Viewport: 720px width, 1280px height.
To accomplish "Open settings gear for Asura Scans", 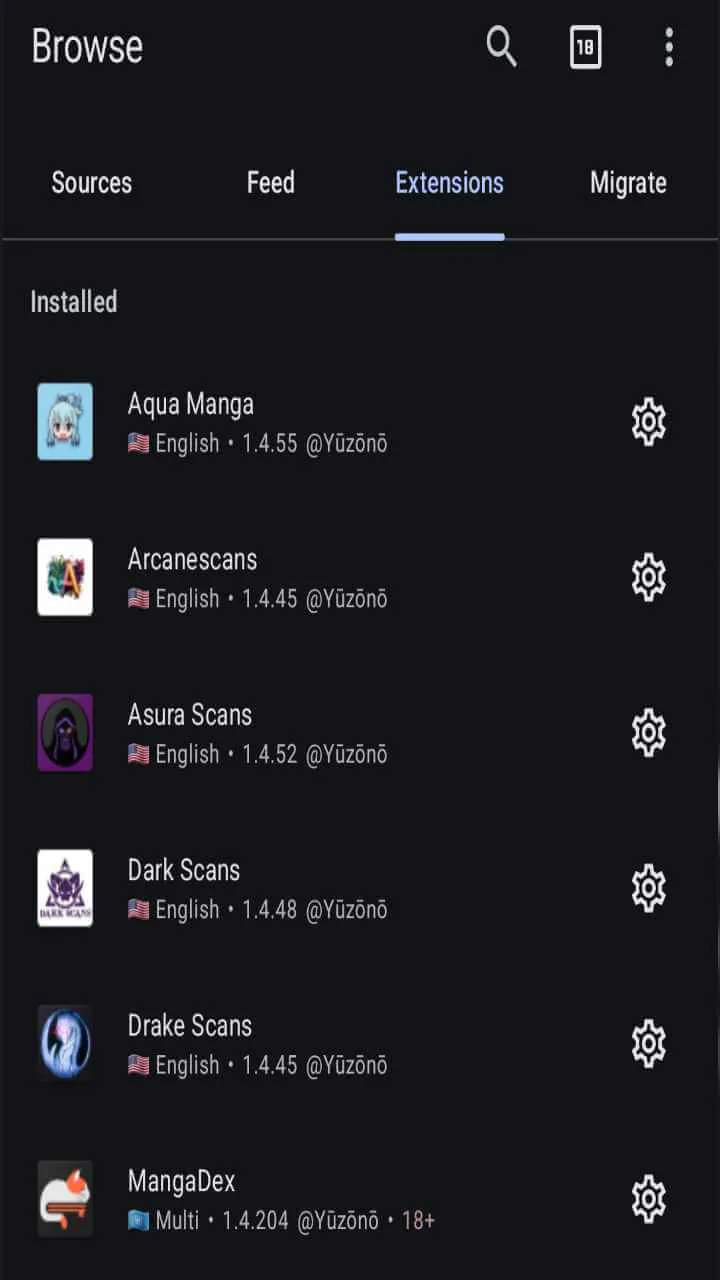I will pyautogui.click(x=648, y=732).
